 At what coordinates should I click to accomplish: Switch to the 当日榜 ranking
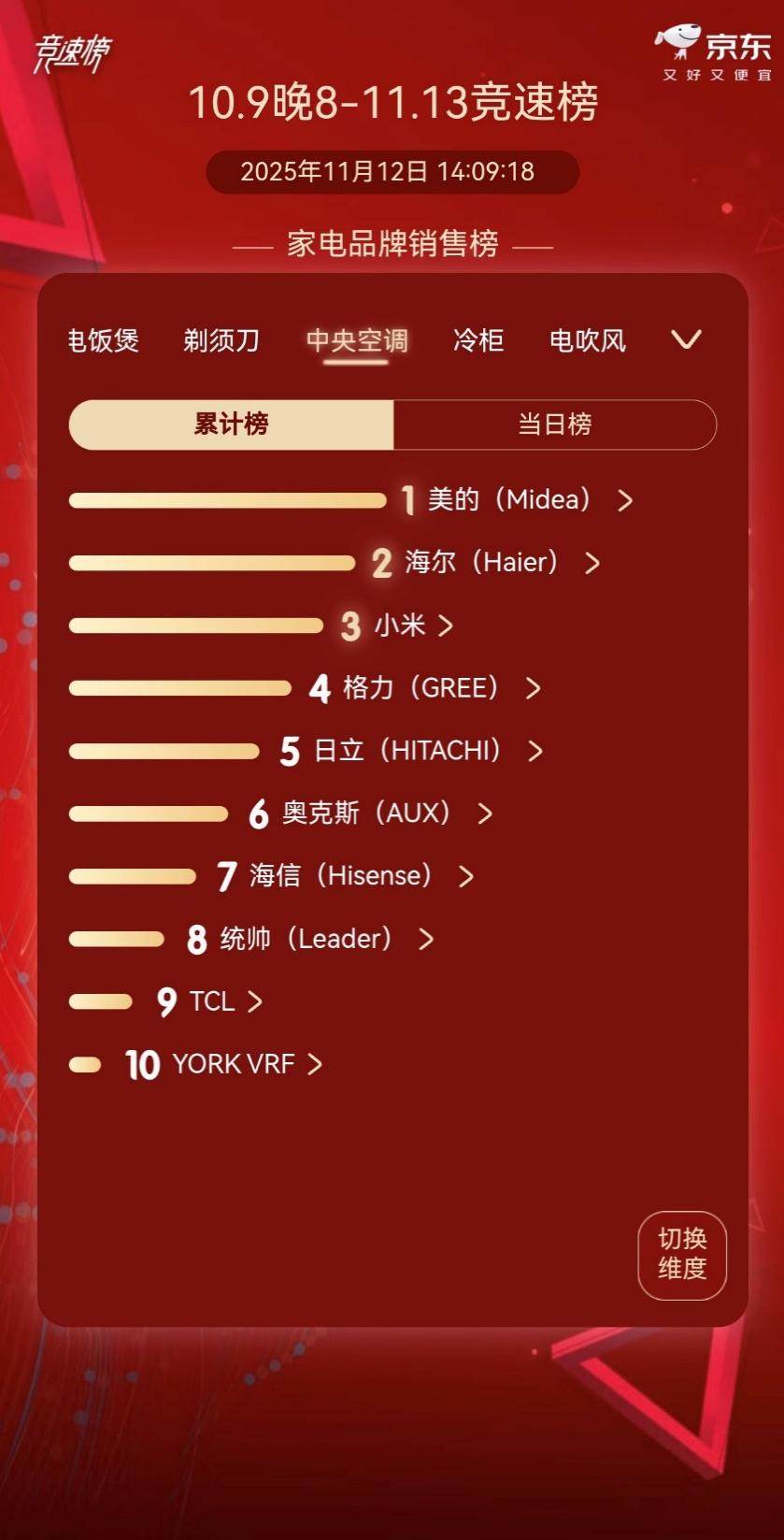(555, 425)
